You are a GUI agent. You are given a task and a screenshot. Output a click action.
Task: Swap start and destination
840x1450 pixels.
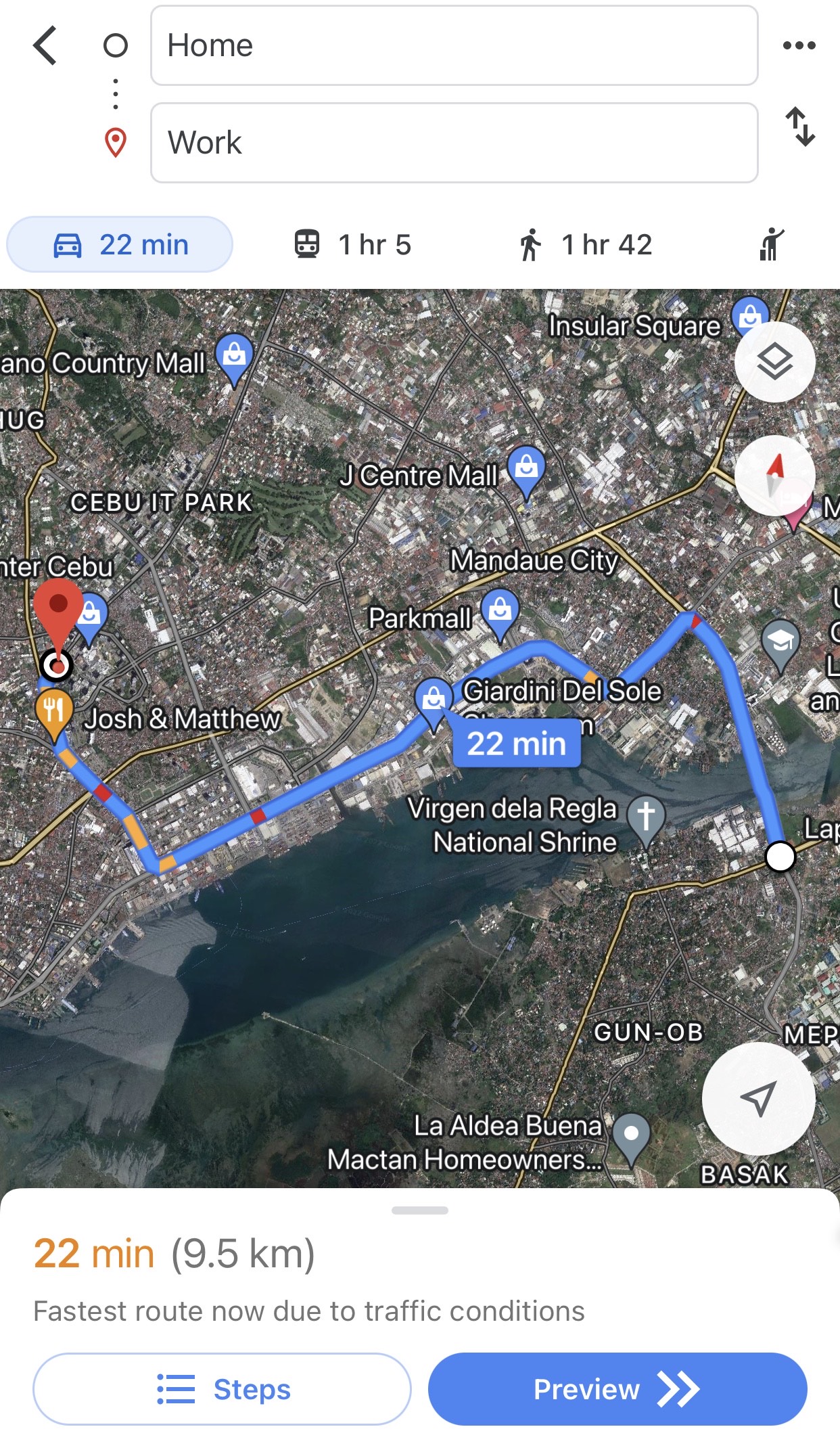point(800,127)
